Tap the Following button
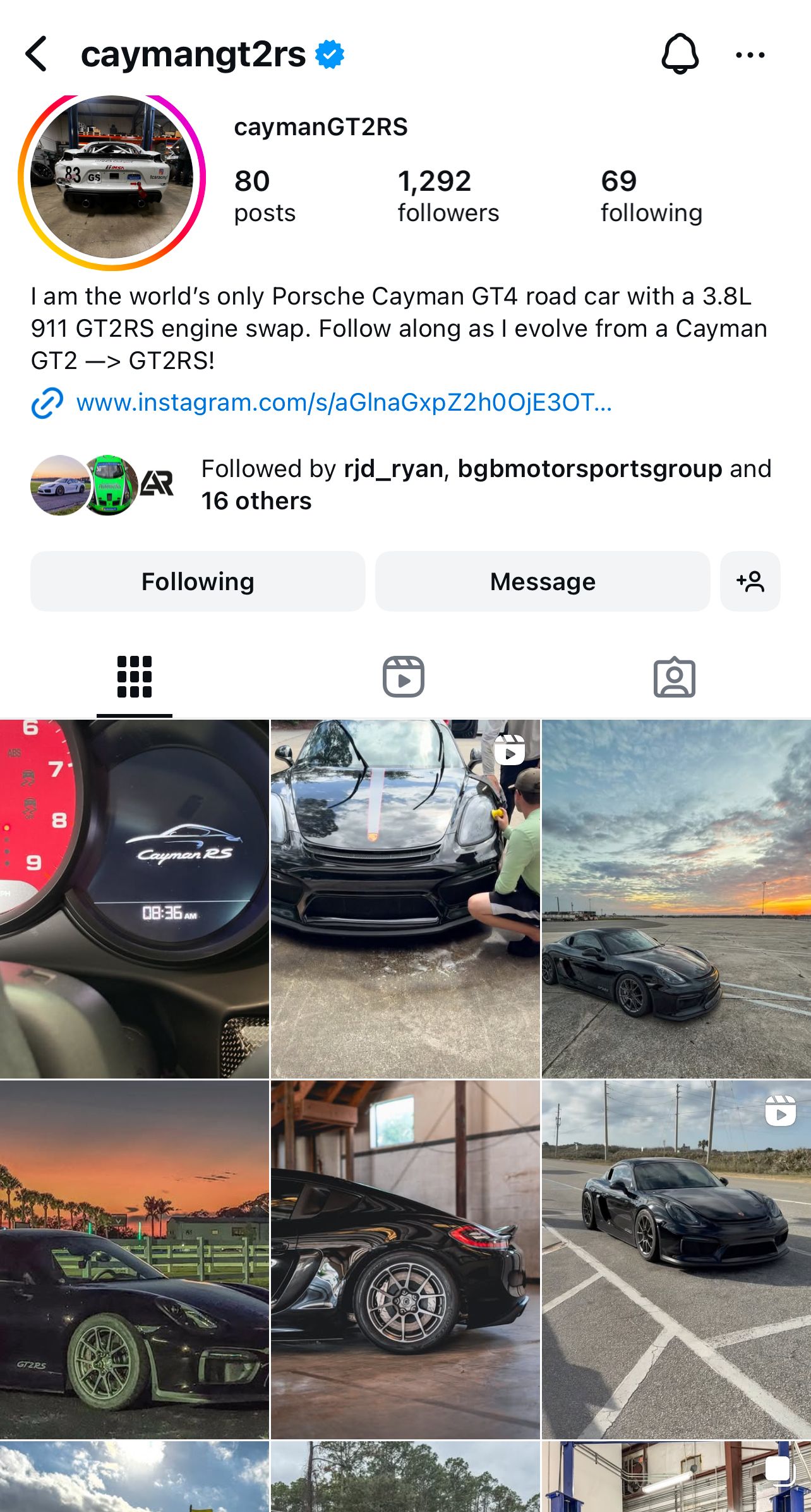The width and height of the screenshot is (811, 1512). pos(198,581)
